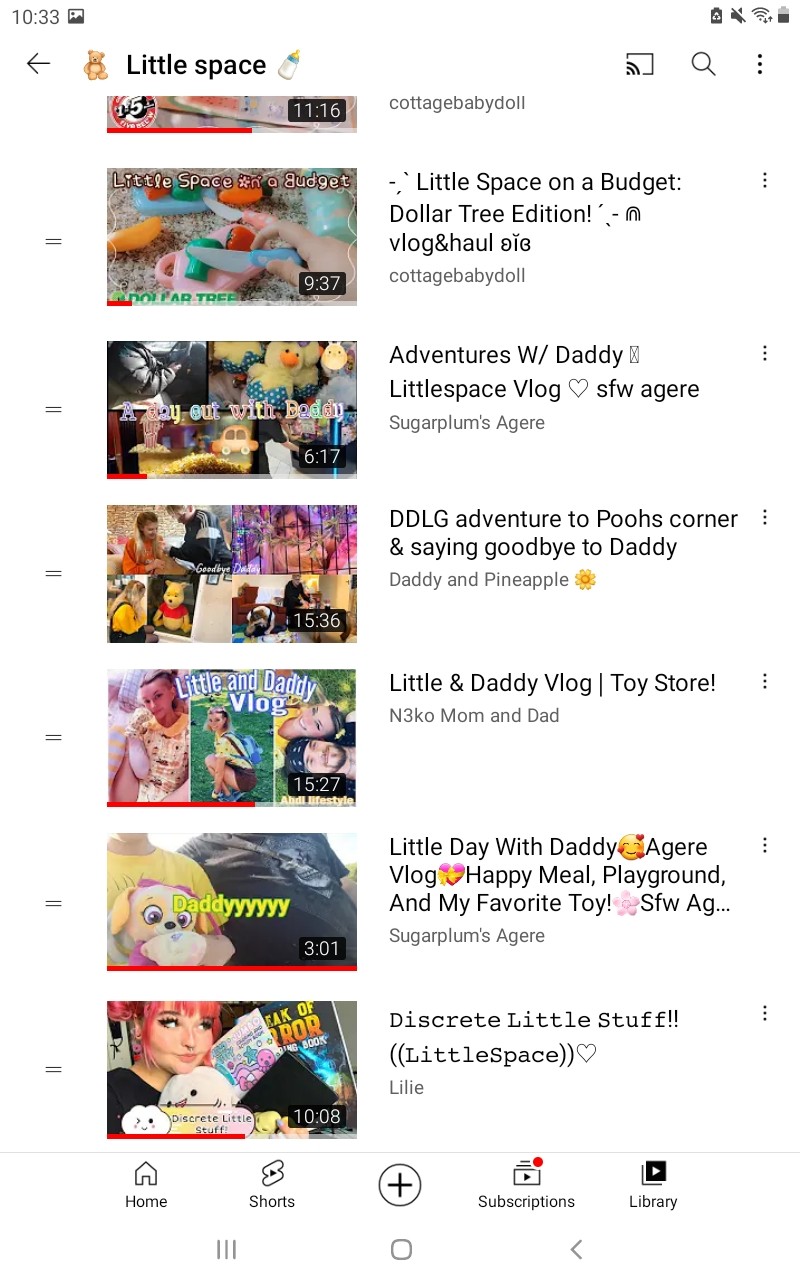This screenshot has height=1280, width=800.
Task: Open options for Little Space on a Budget
Action: [x=765, y=181]
